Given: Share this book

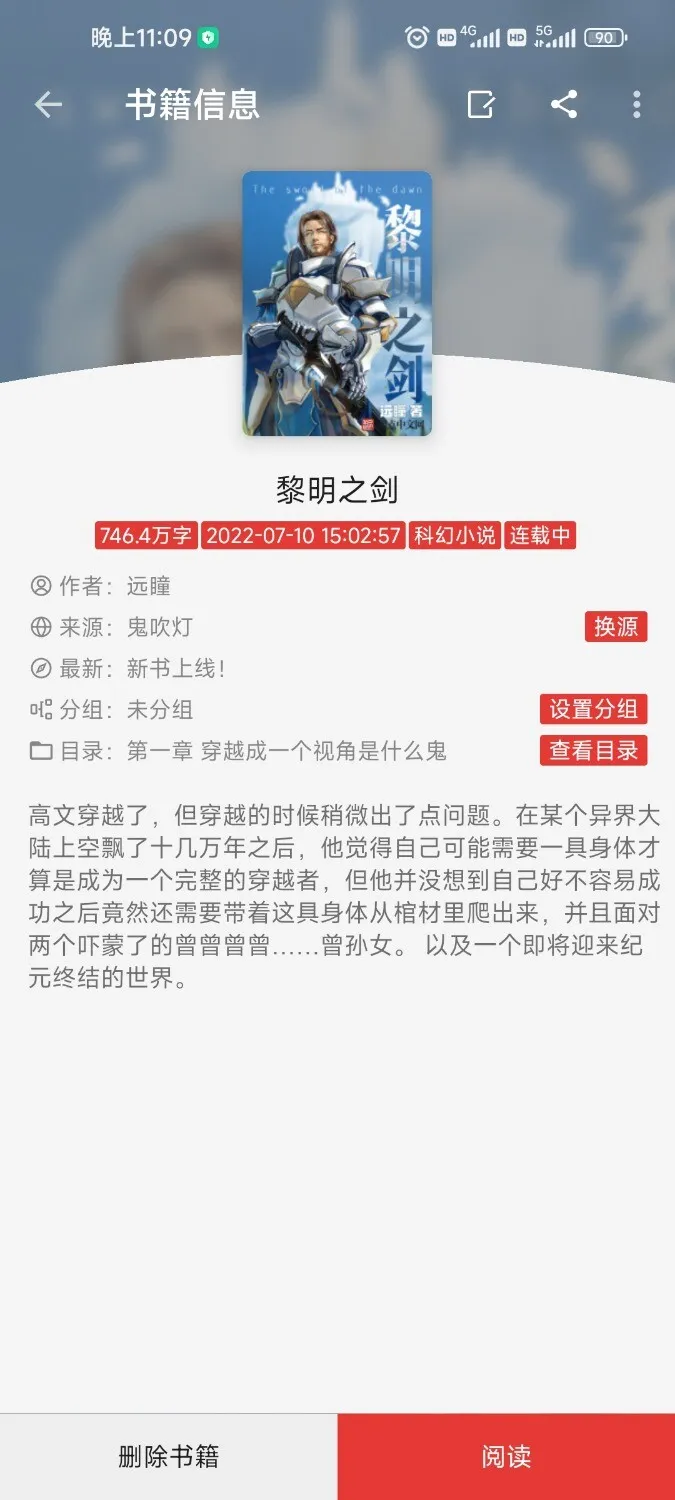Looking at the screenshot, I should [564, 105].
